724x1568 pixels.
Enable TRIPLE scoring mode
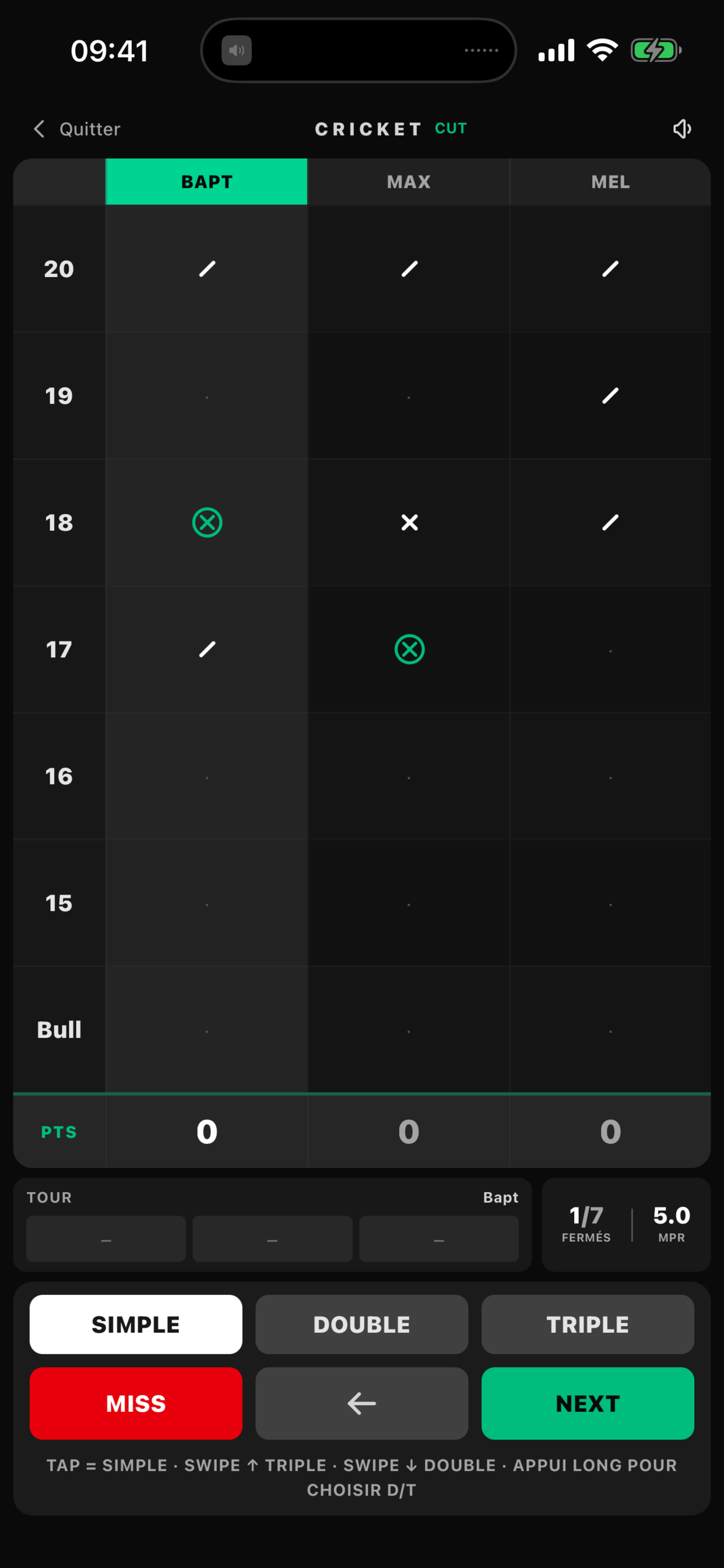coord(587,1325)
